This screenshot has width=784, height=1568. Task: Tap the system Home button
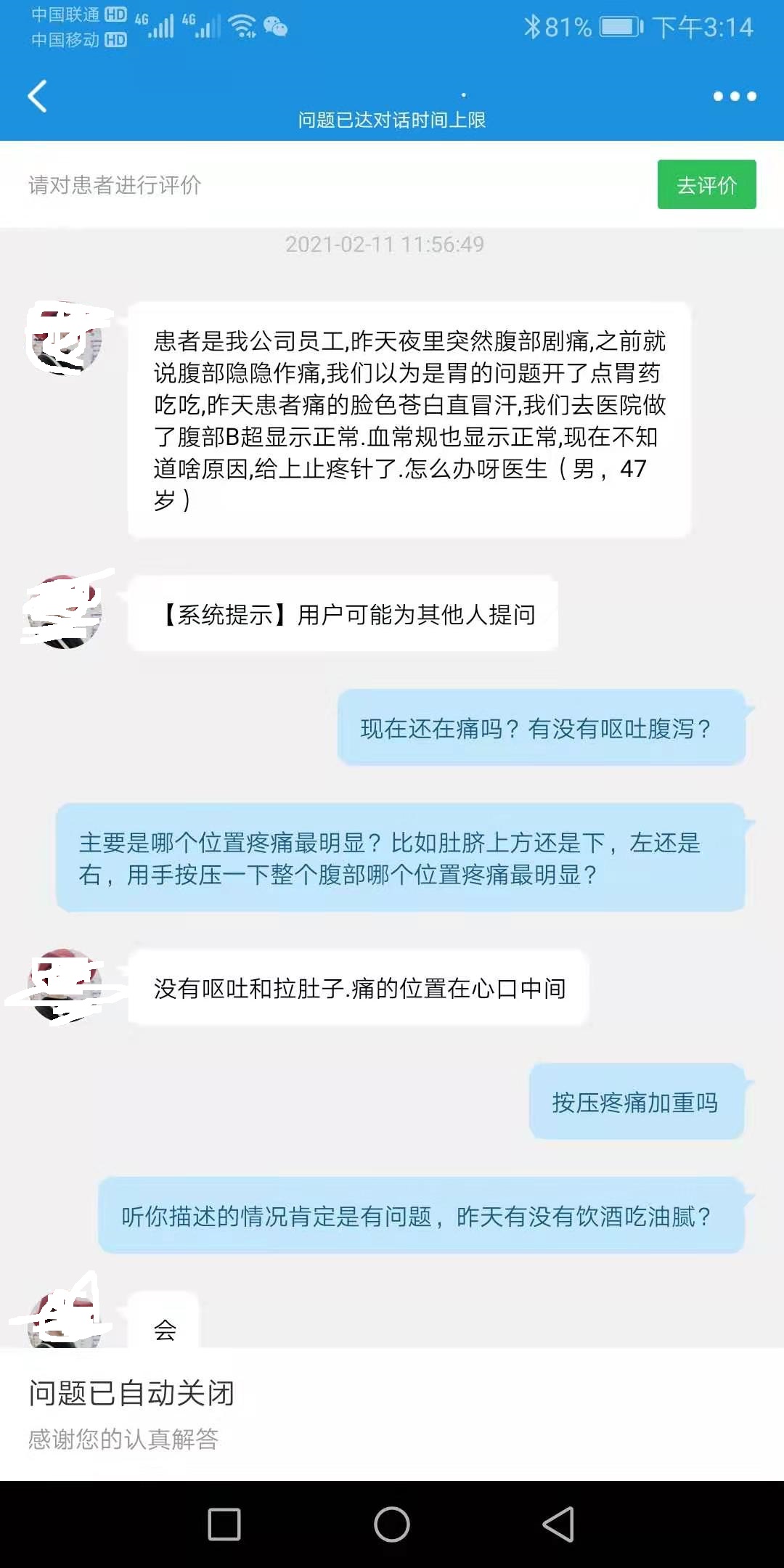[392, 1524]
